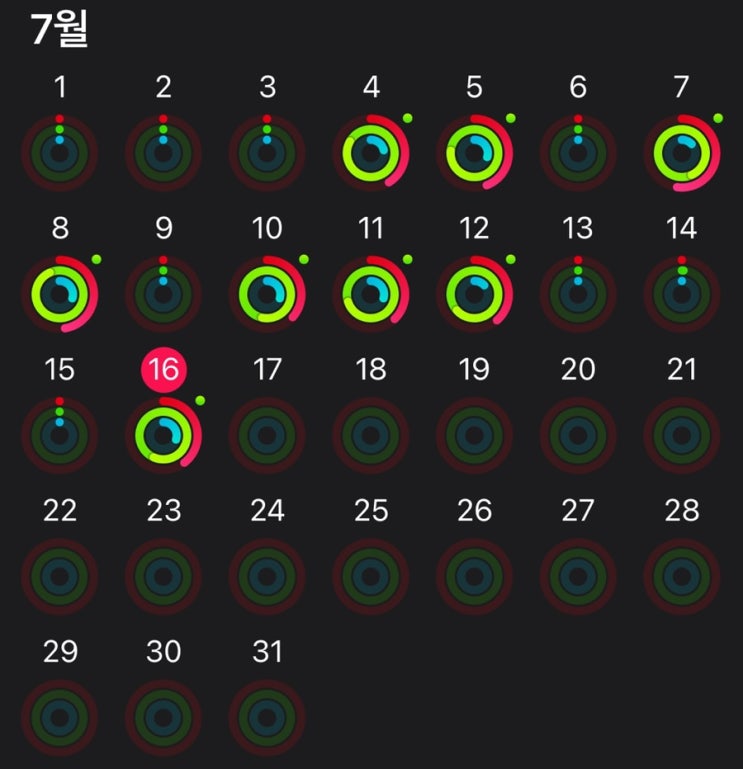This screenshot has width=743, height=769.
Task: Tap July 15 activity rings
Action: [60, 435]
